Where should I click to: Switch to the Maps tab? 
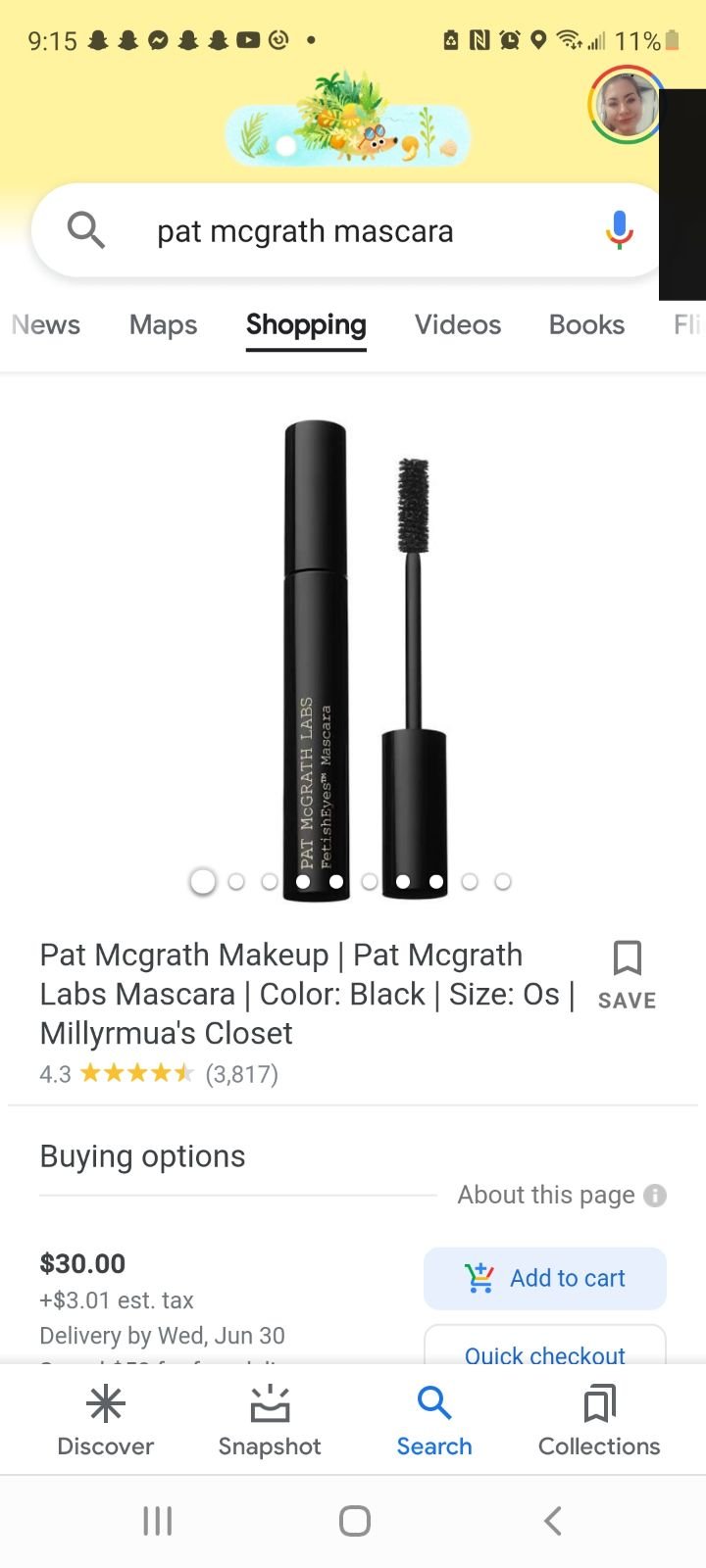163,324
